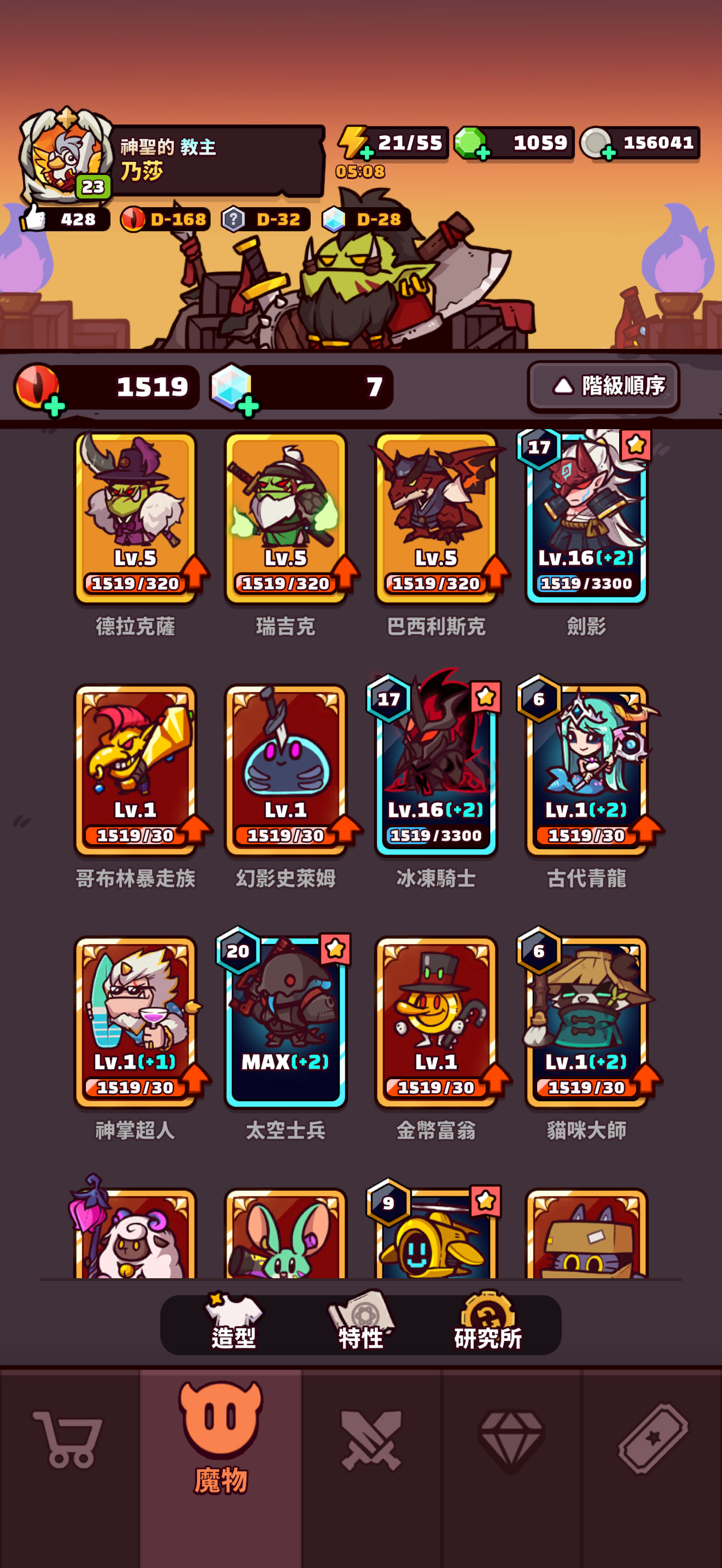Screen dimensions: 722x1568
Task: Open the 特性 traits menu
Action: coord(360,1323)
